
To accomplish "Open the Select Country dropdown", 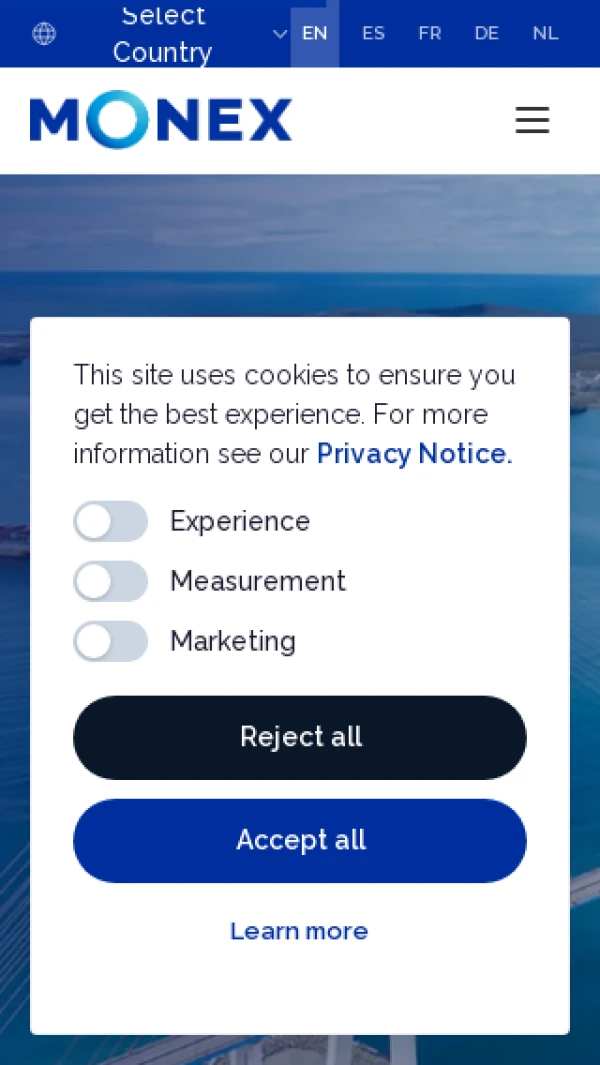I will pos(162,33).
